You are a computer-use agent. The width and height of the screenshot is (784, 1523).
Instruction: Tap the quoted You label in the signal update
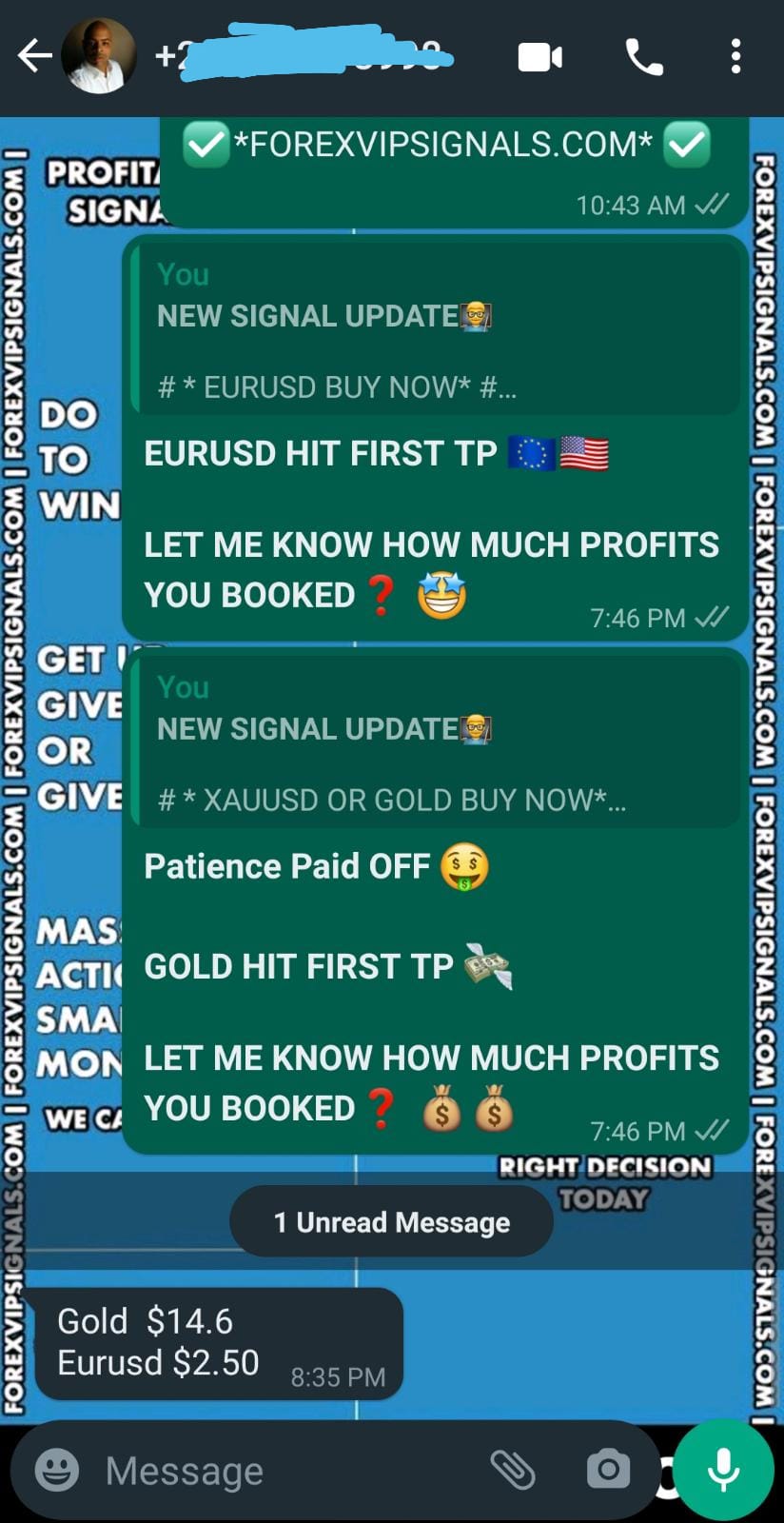183,274
